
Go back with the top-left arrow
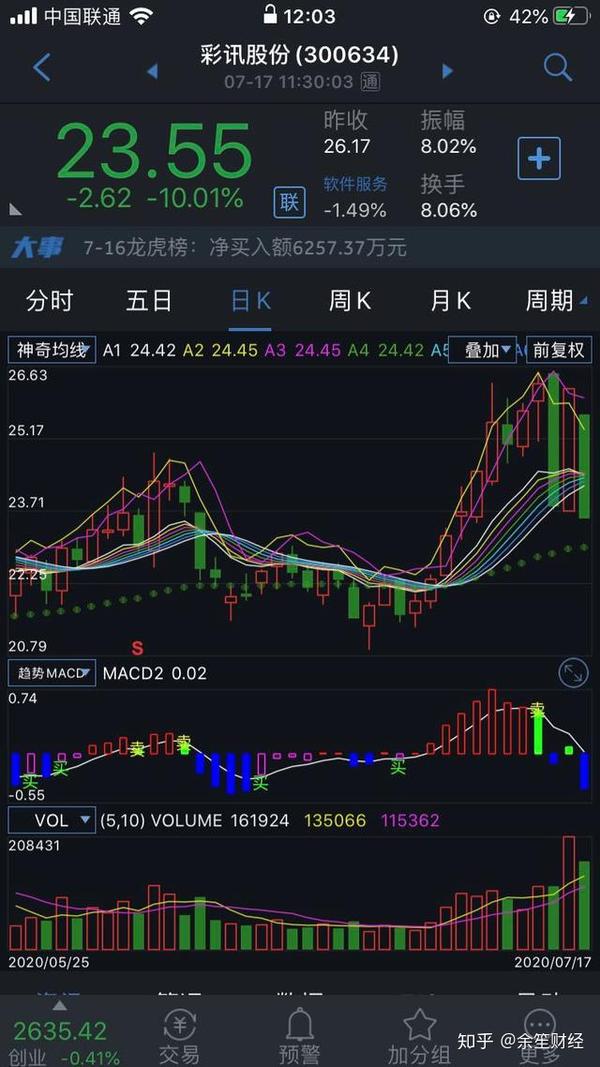[40, 68]
